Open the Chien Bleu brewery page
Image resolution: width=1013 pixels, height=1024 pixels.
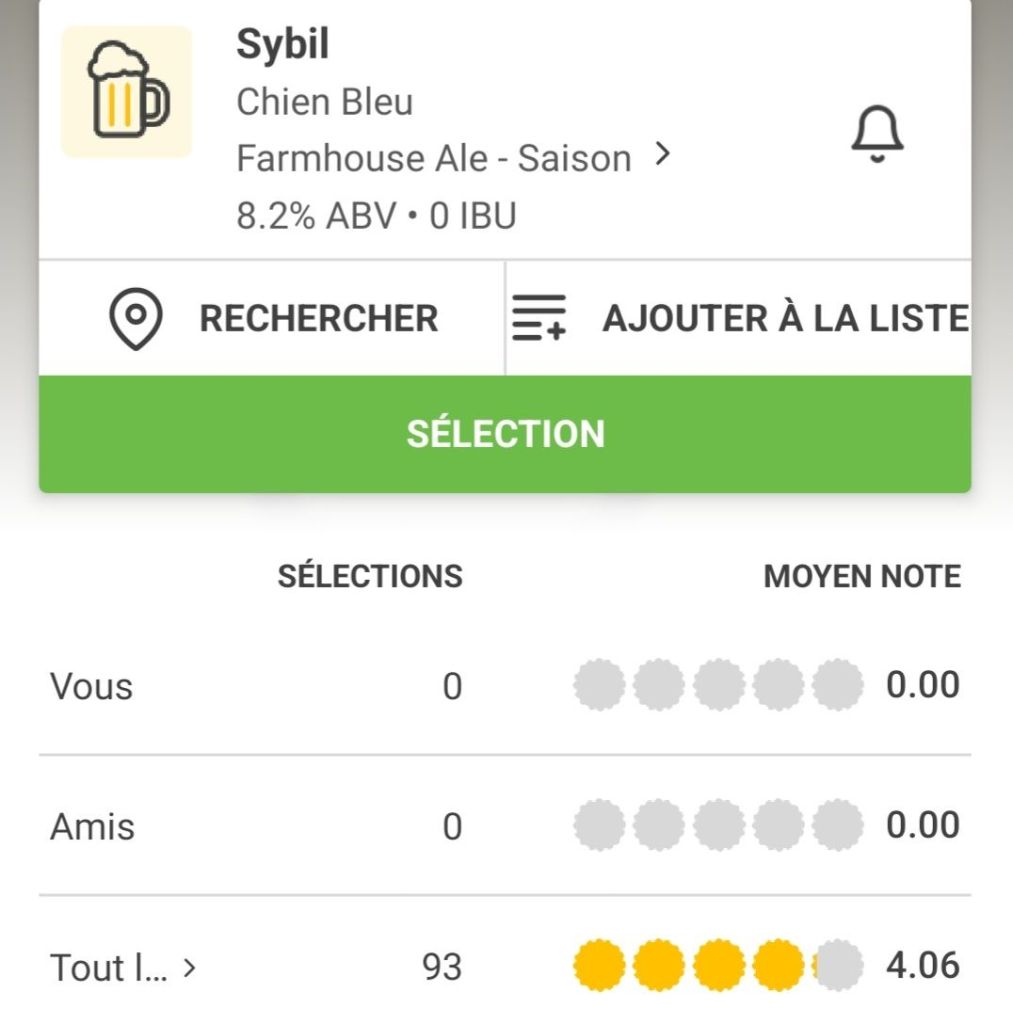point(324,102)
